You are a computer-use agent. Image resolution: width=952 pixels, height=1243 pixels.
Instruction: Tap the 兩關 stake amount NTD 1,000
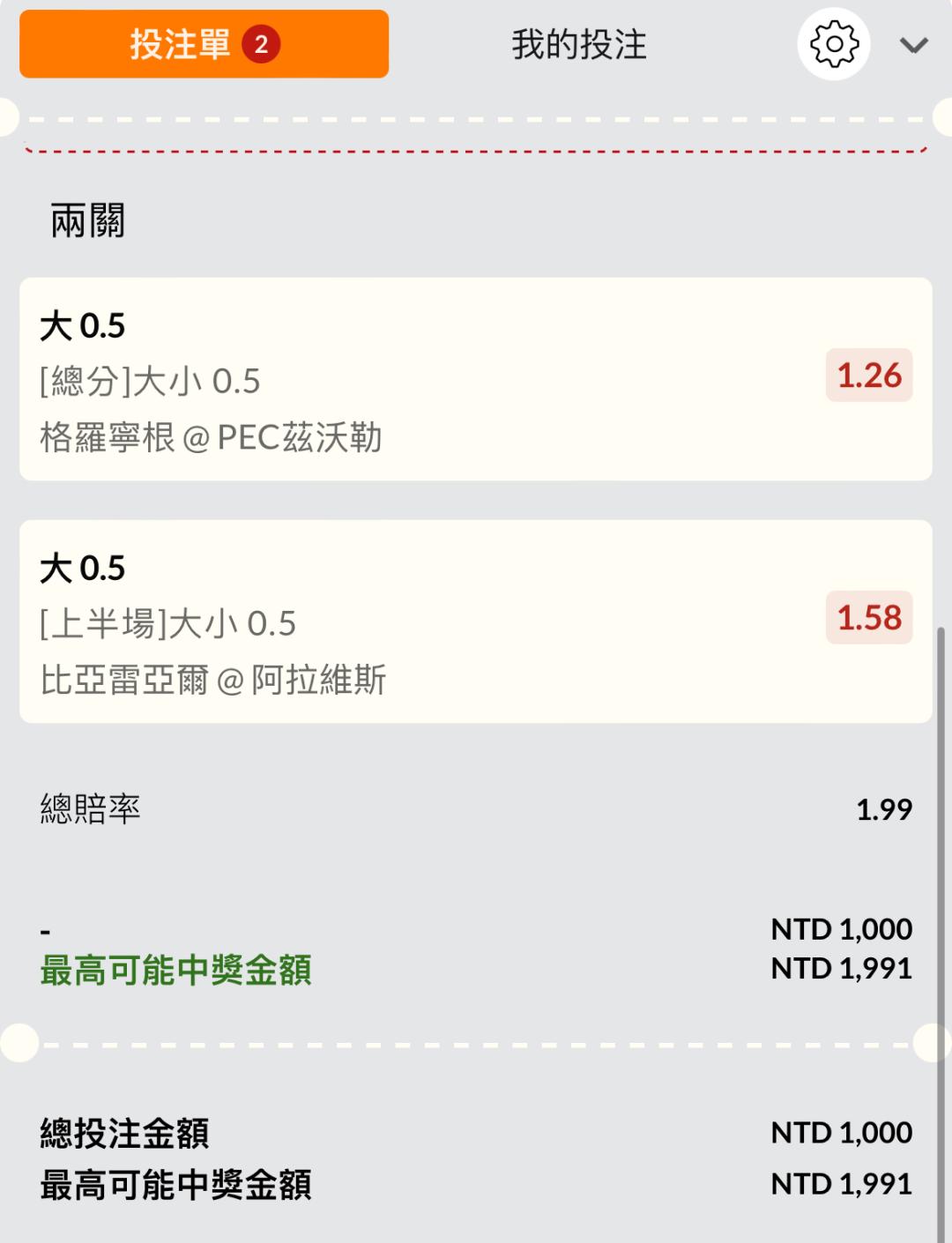[x=841, y=928]
